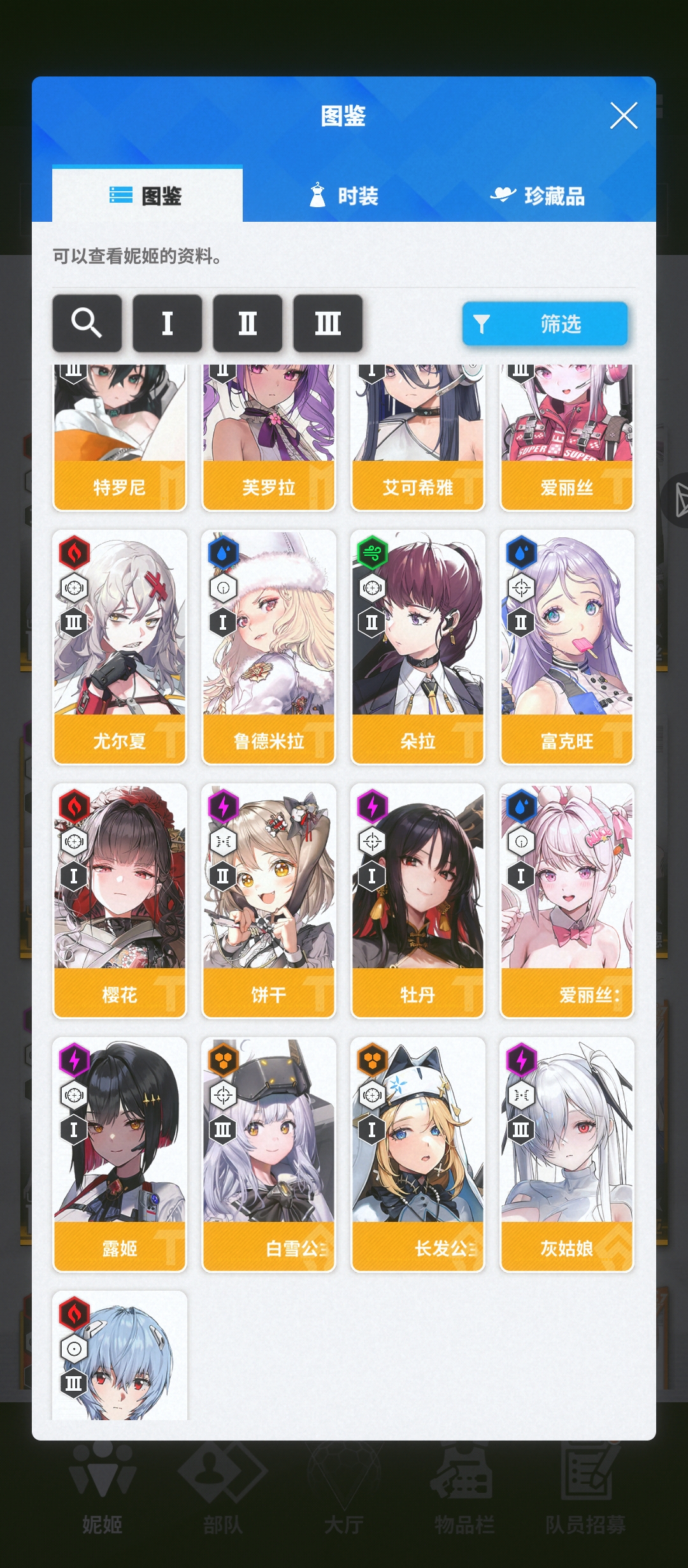This screenshot has height=1568, width=688.
Task: Open the 富克旺 character card
Action: coord(567,647)
